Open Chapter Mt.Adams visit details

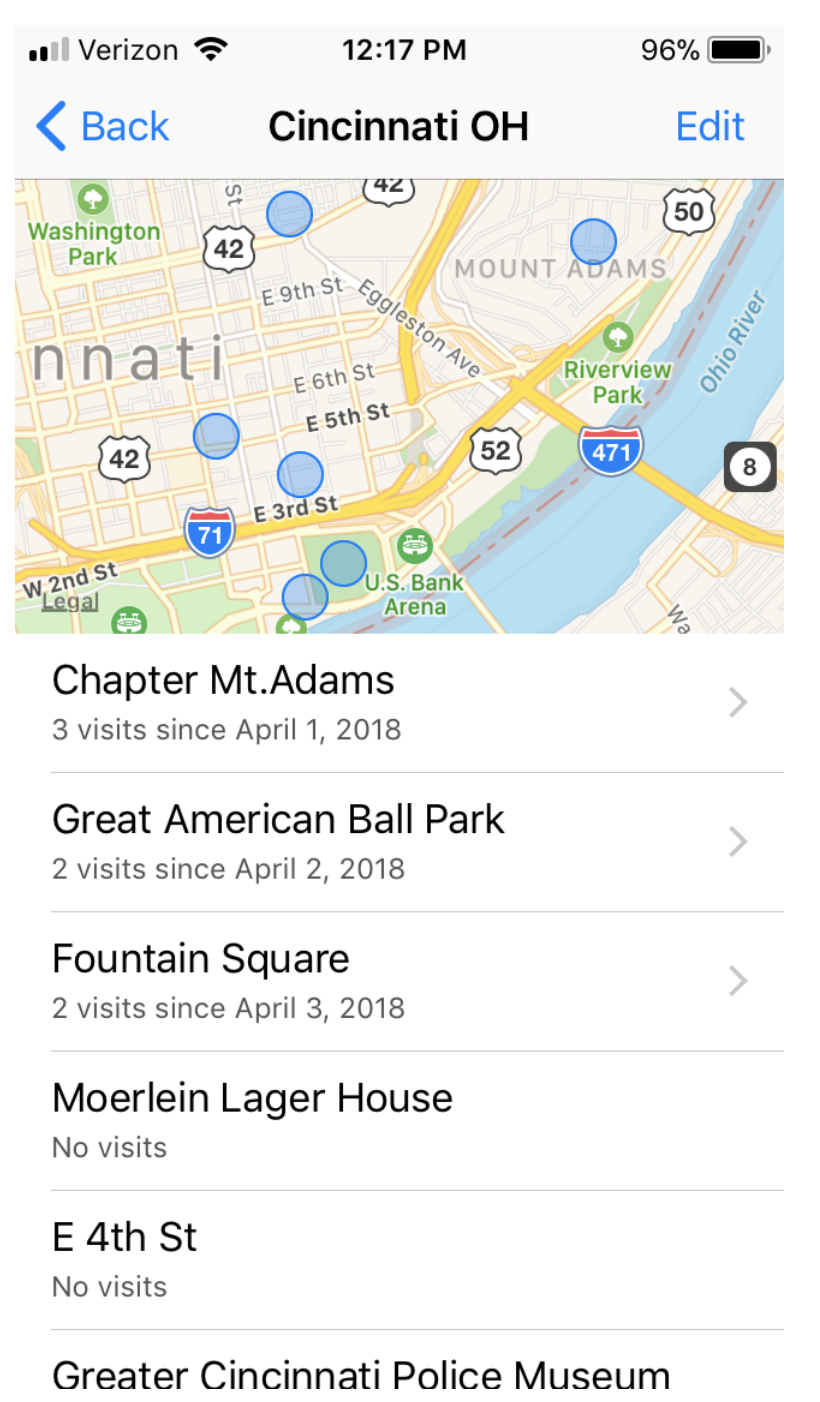[399, 703]
